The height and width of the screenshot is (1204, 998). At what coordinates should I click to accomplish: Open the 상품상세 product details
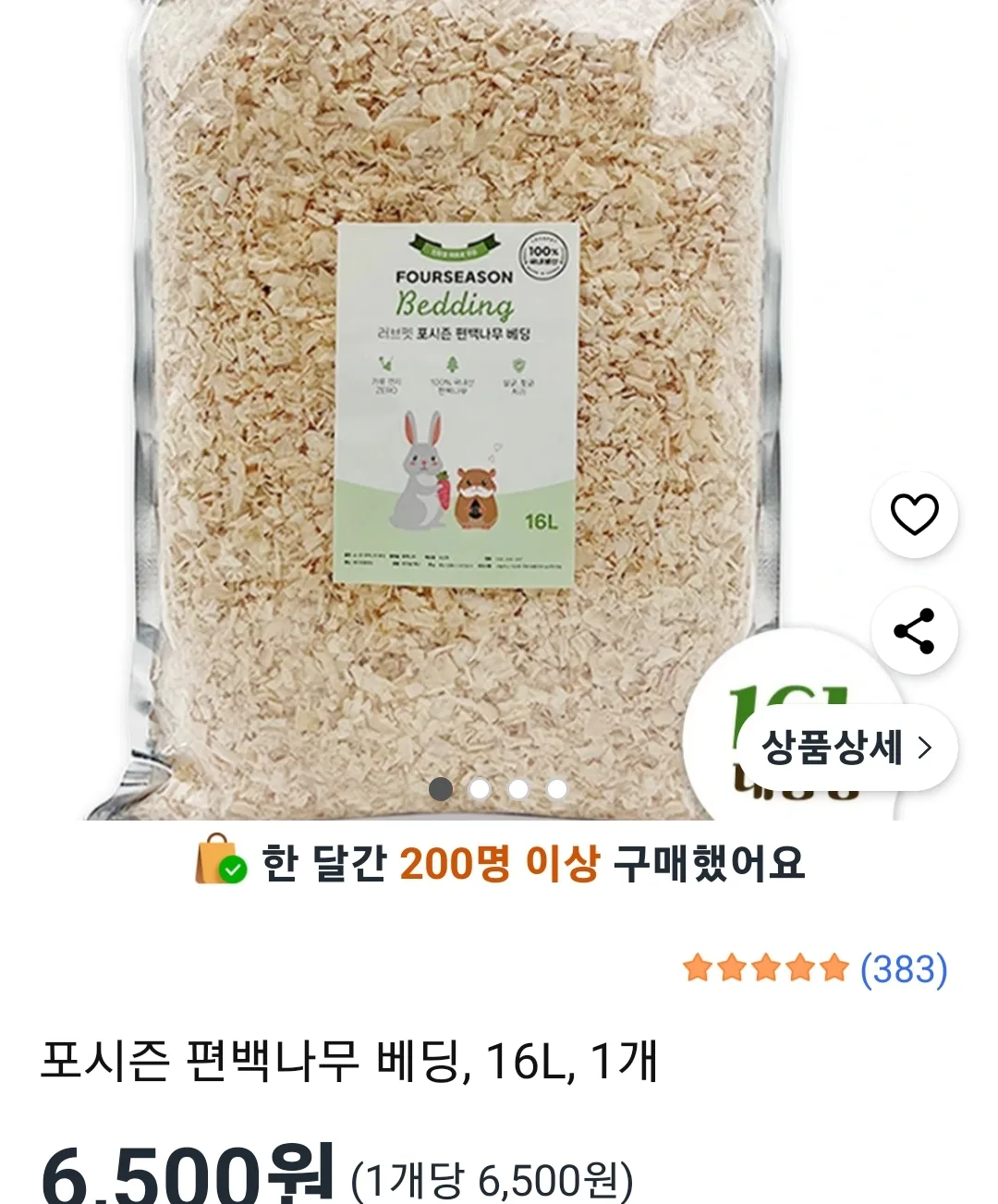tap(846, 748)
